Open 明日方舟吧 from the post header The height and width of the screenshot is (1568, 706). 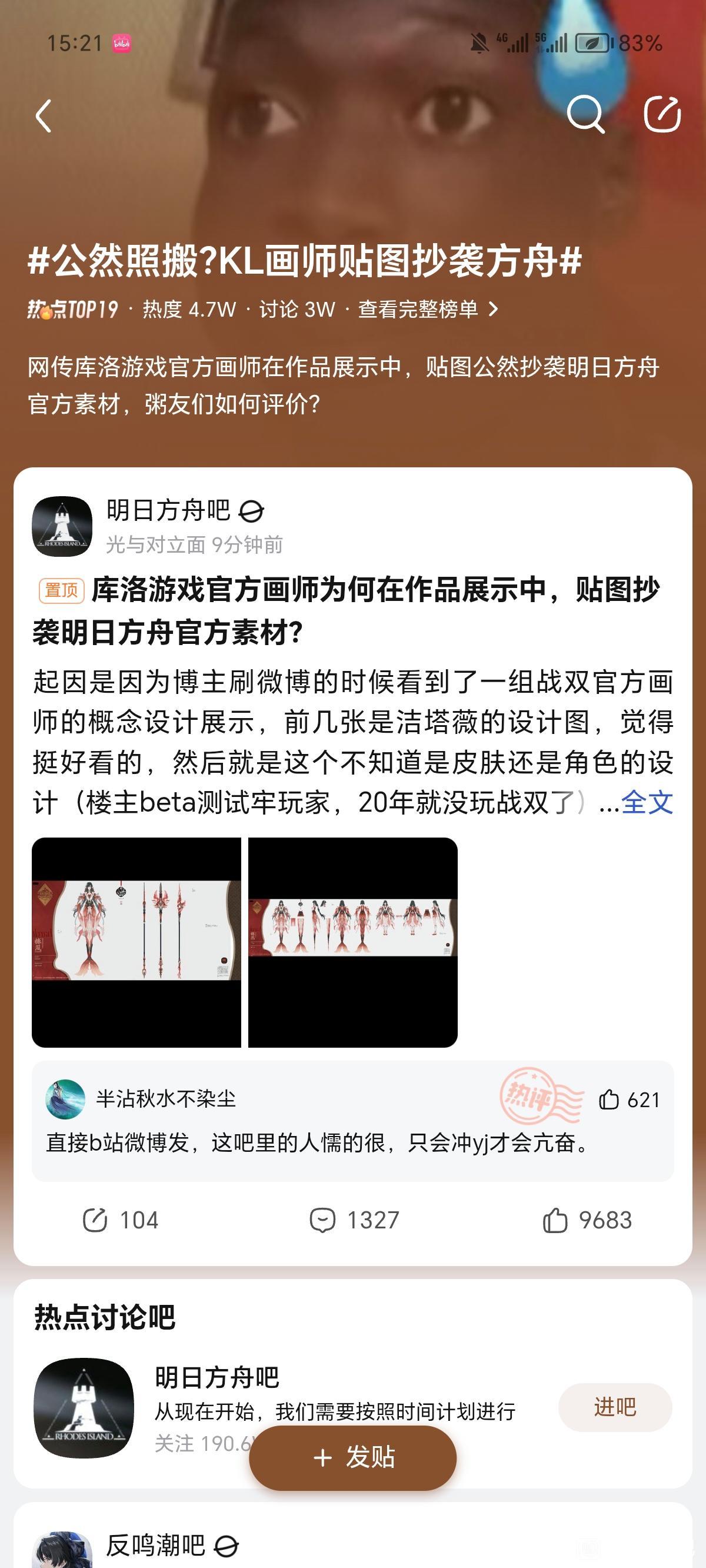pyautogui.click(x=168, y=510)
